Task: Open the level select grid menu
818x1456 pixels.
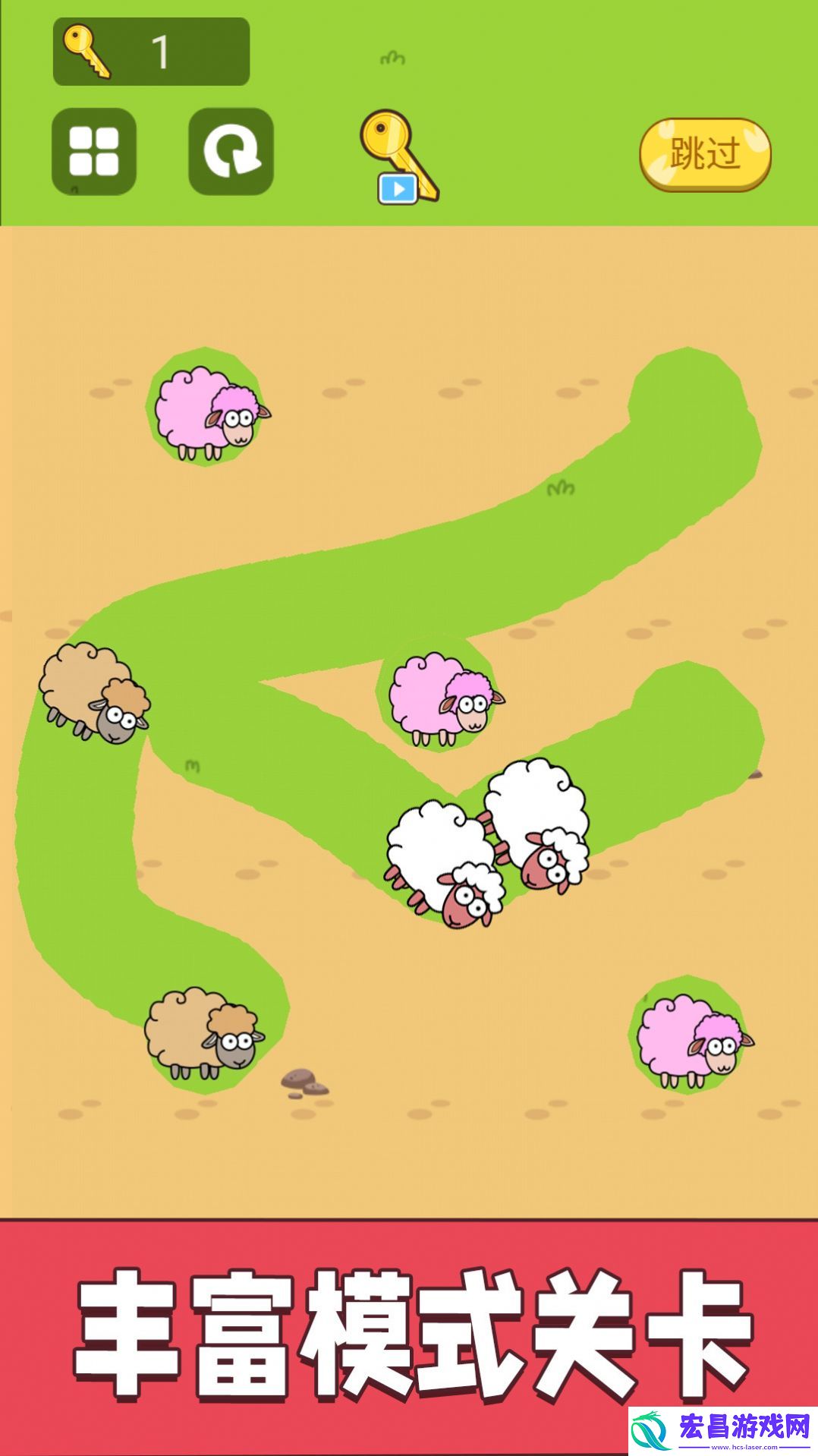Action: coord(94,151)
